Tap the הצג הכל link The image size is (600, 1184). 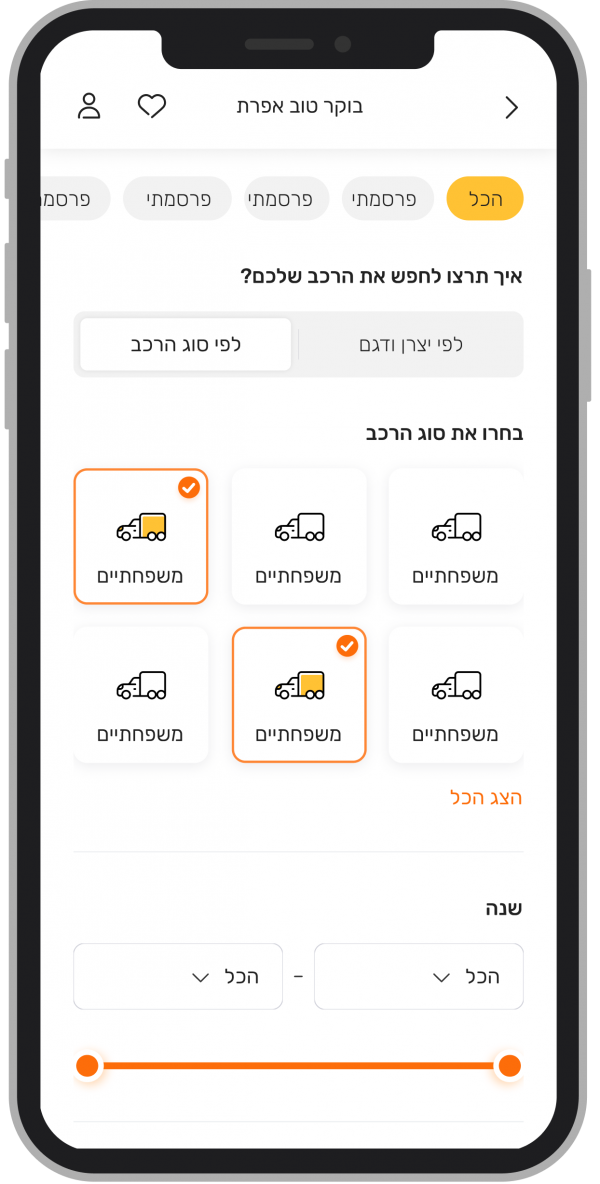coord(486,797)
